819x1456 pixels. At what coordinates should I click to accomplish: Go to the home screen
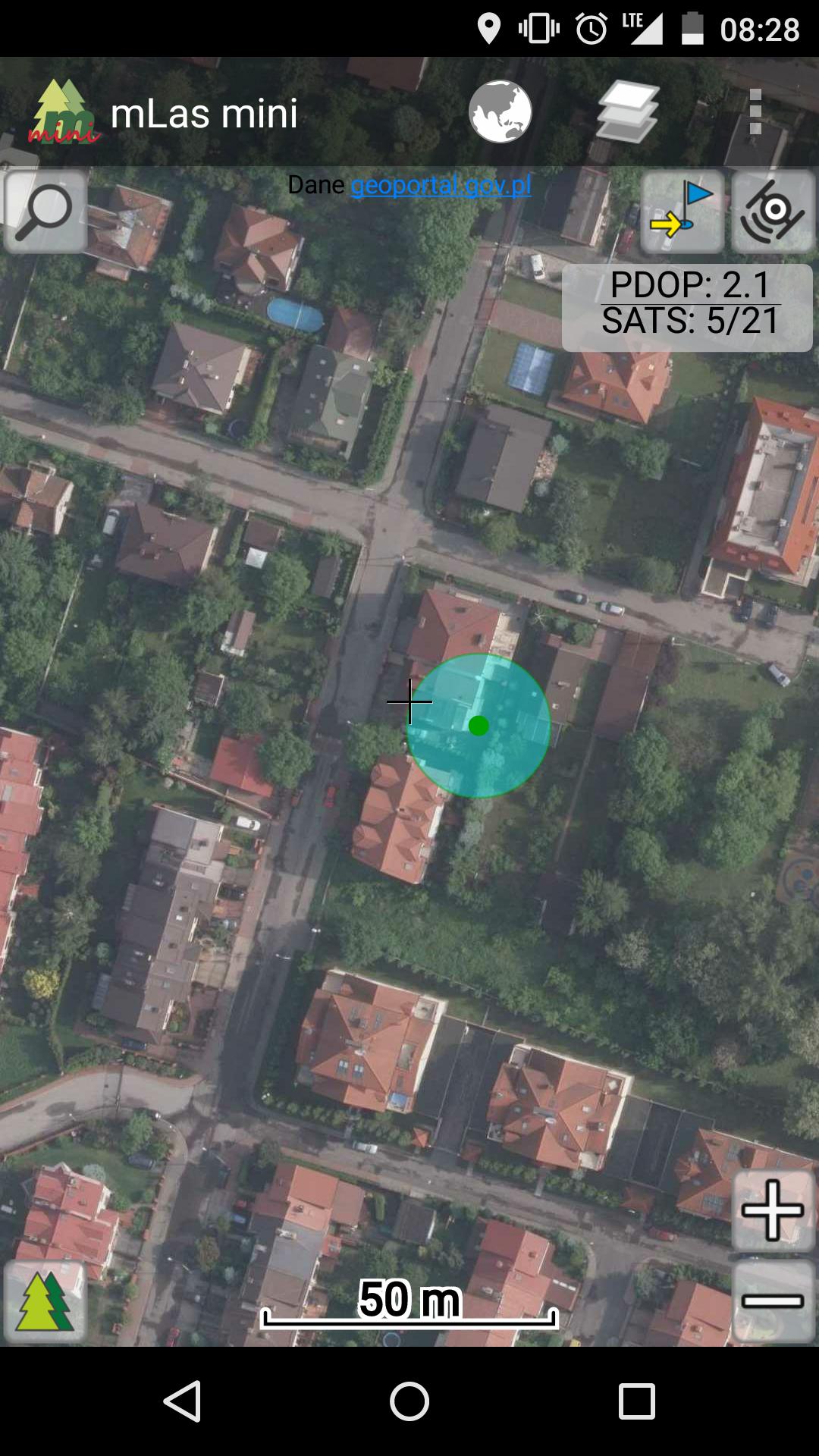(409, 1401)
